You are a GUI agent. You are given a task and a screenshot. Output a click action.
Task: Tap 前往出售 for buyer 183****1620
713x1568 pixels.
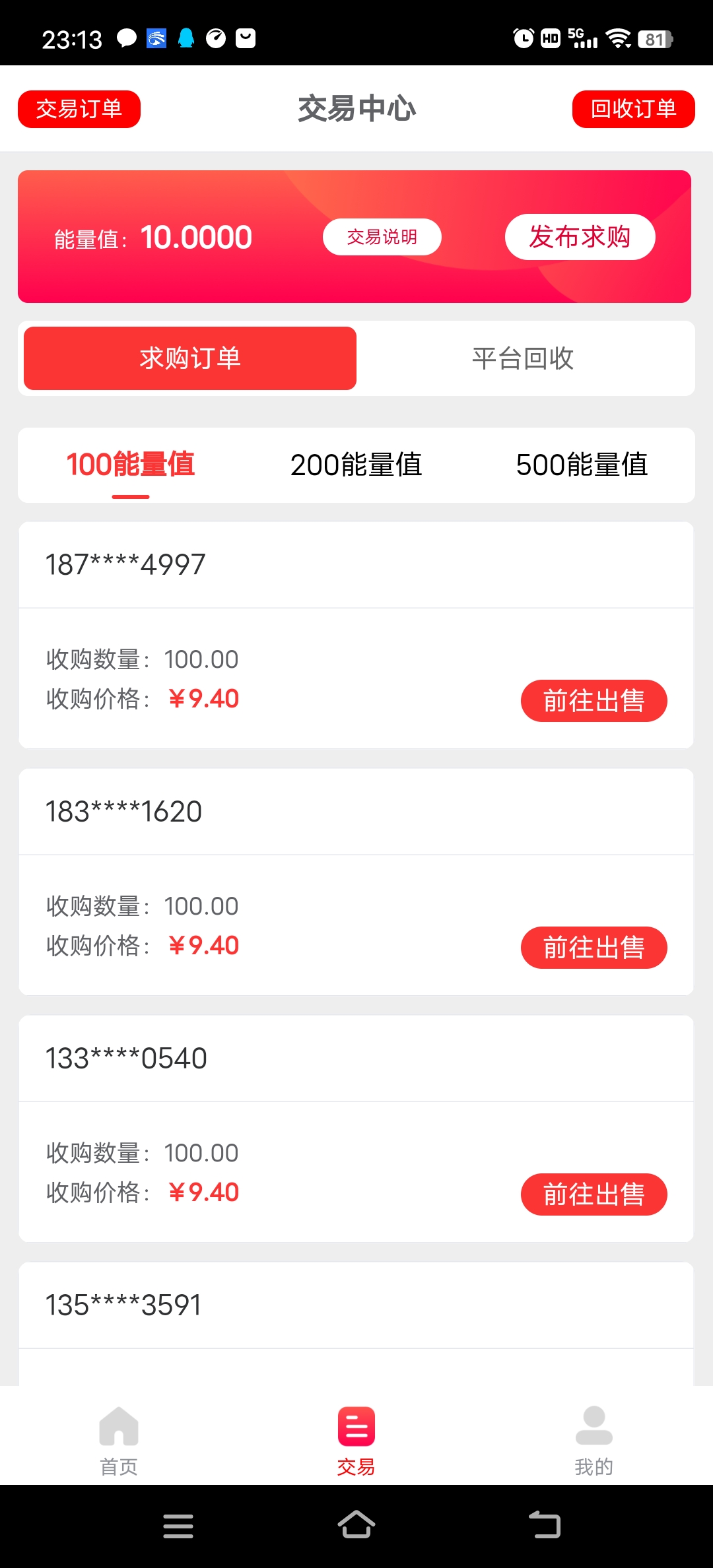click(594, 948)
